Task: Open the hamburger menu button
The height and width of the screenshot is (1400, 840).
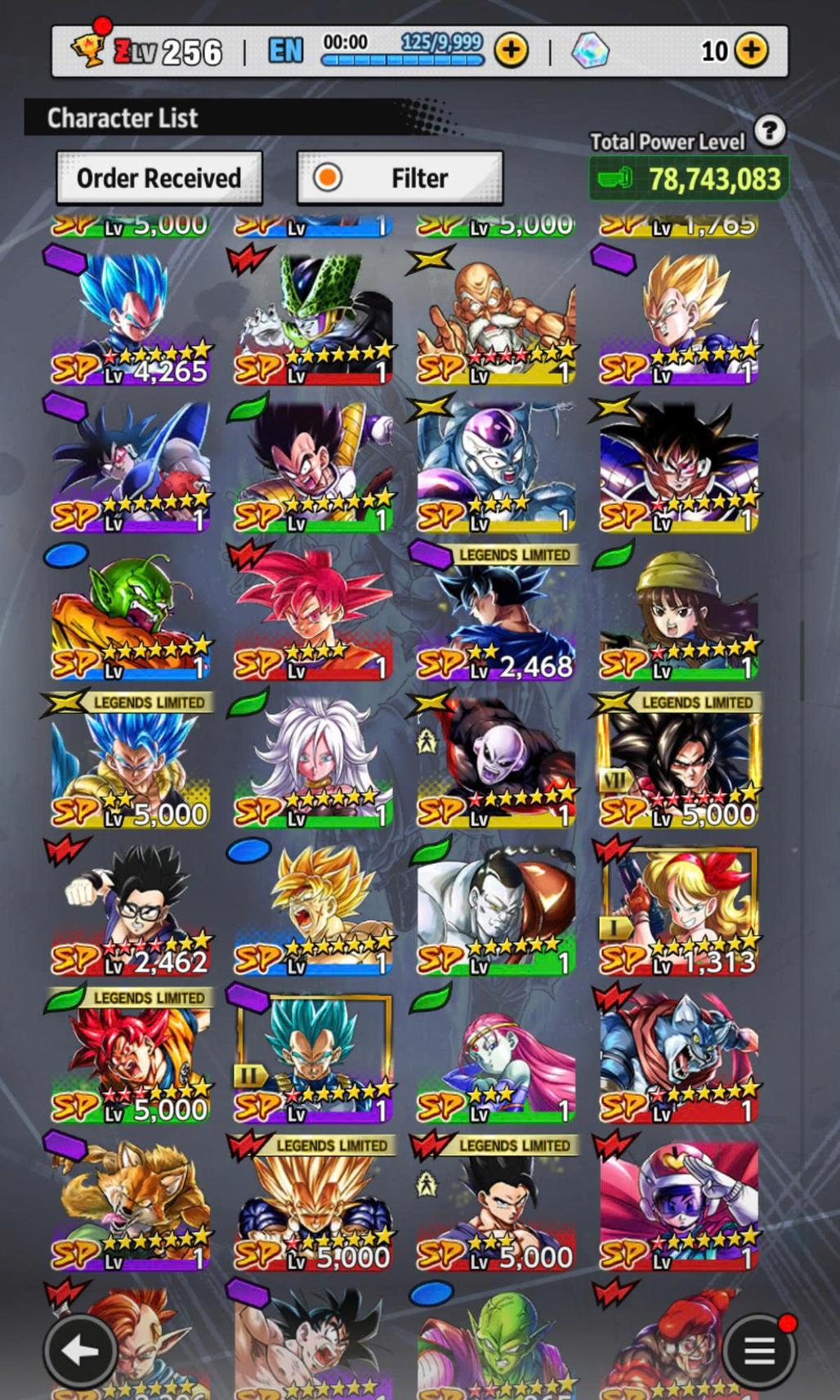Action: click(759, 1350)
